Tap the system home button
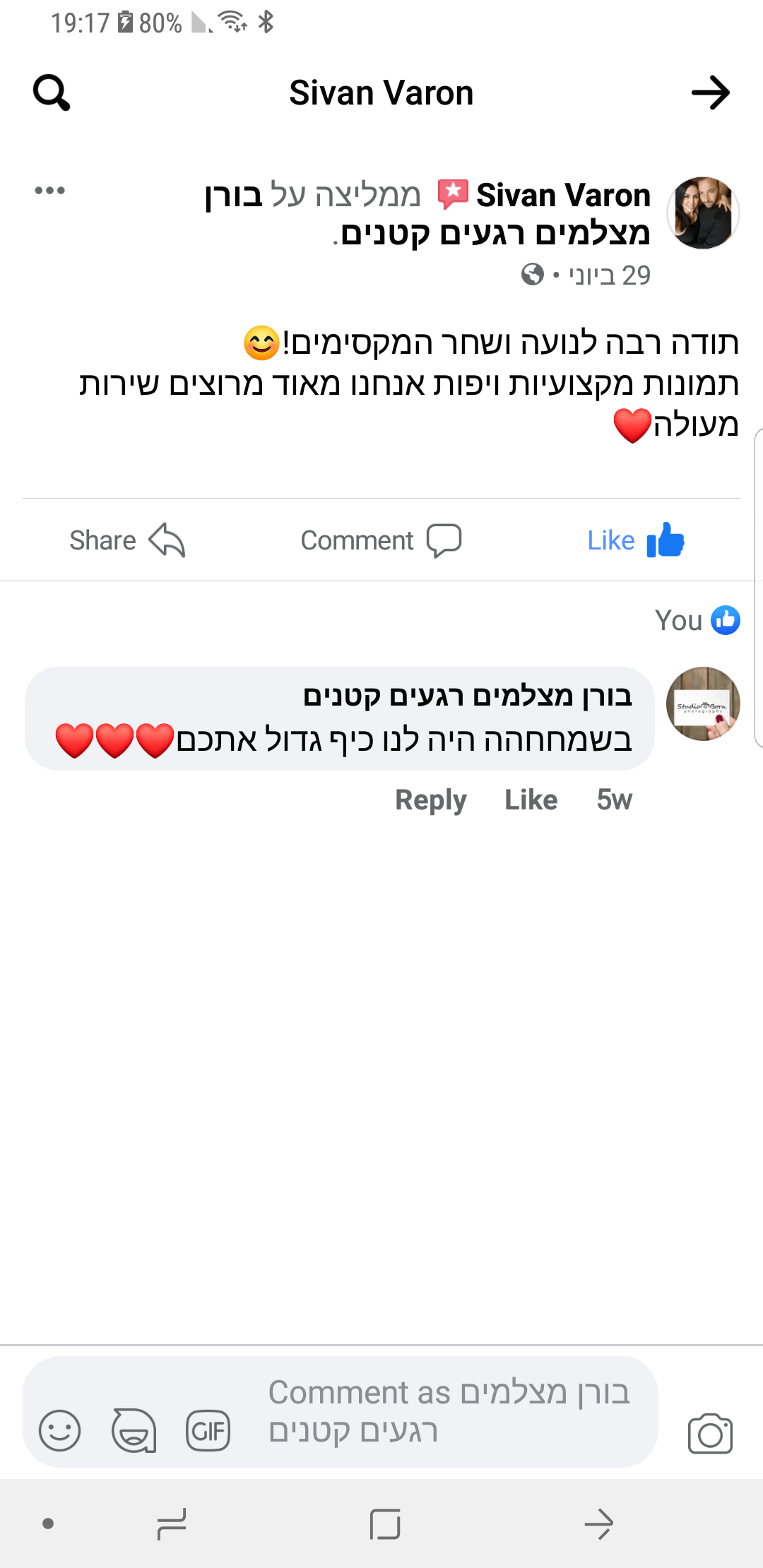 pyautogui.click(x=385, y=1524)
